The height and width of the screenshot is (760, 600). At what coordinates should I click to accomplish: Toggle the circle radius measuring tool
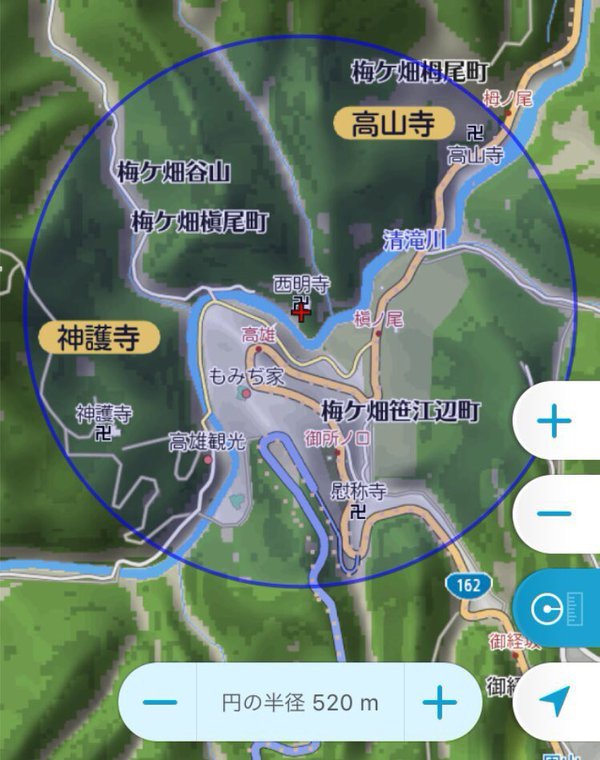tap(553, 607)
